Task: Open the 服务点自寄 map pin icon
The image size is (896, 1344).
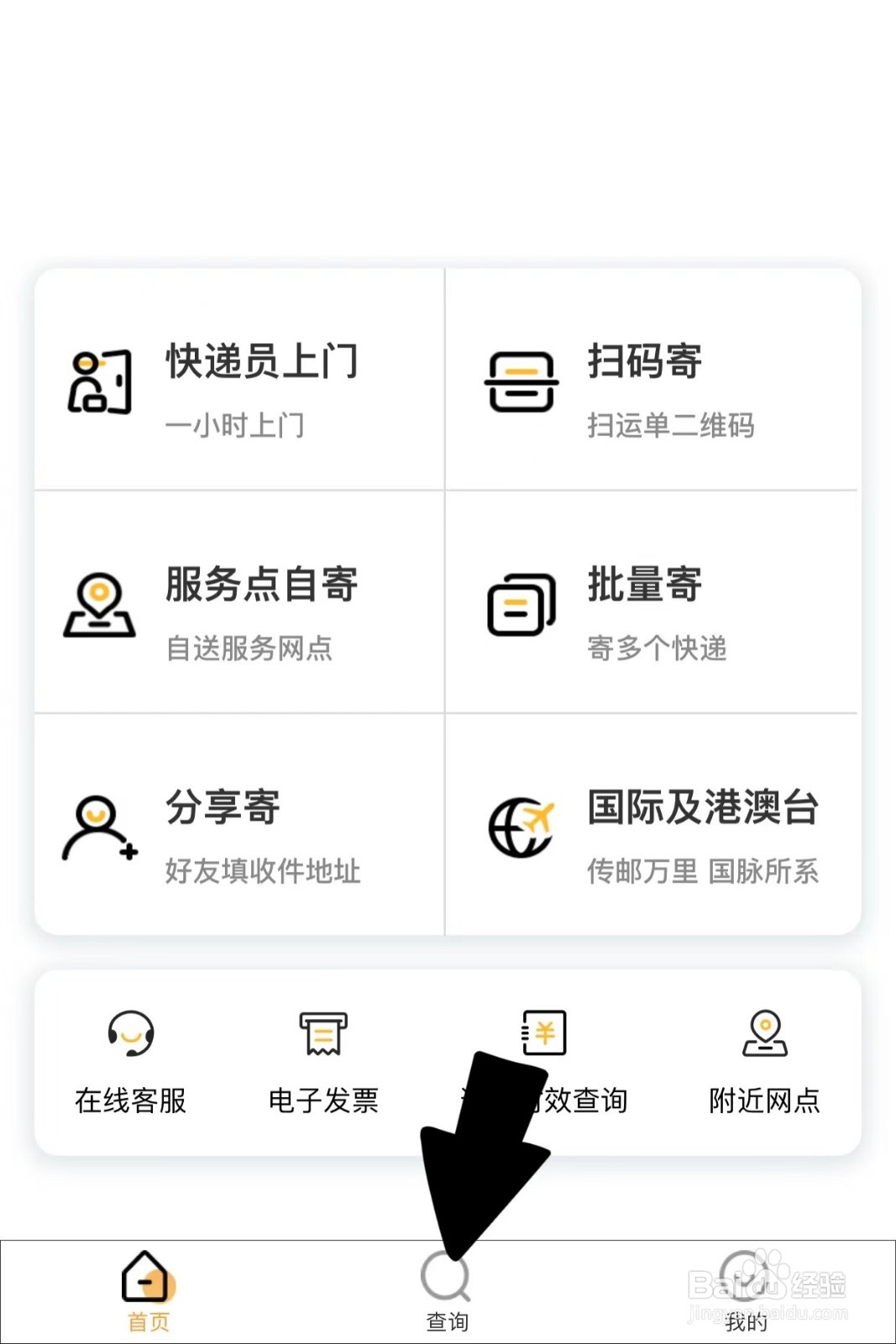Action: 101,605
